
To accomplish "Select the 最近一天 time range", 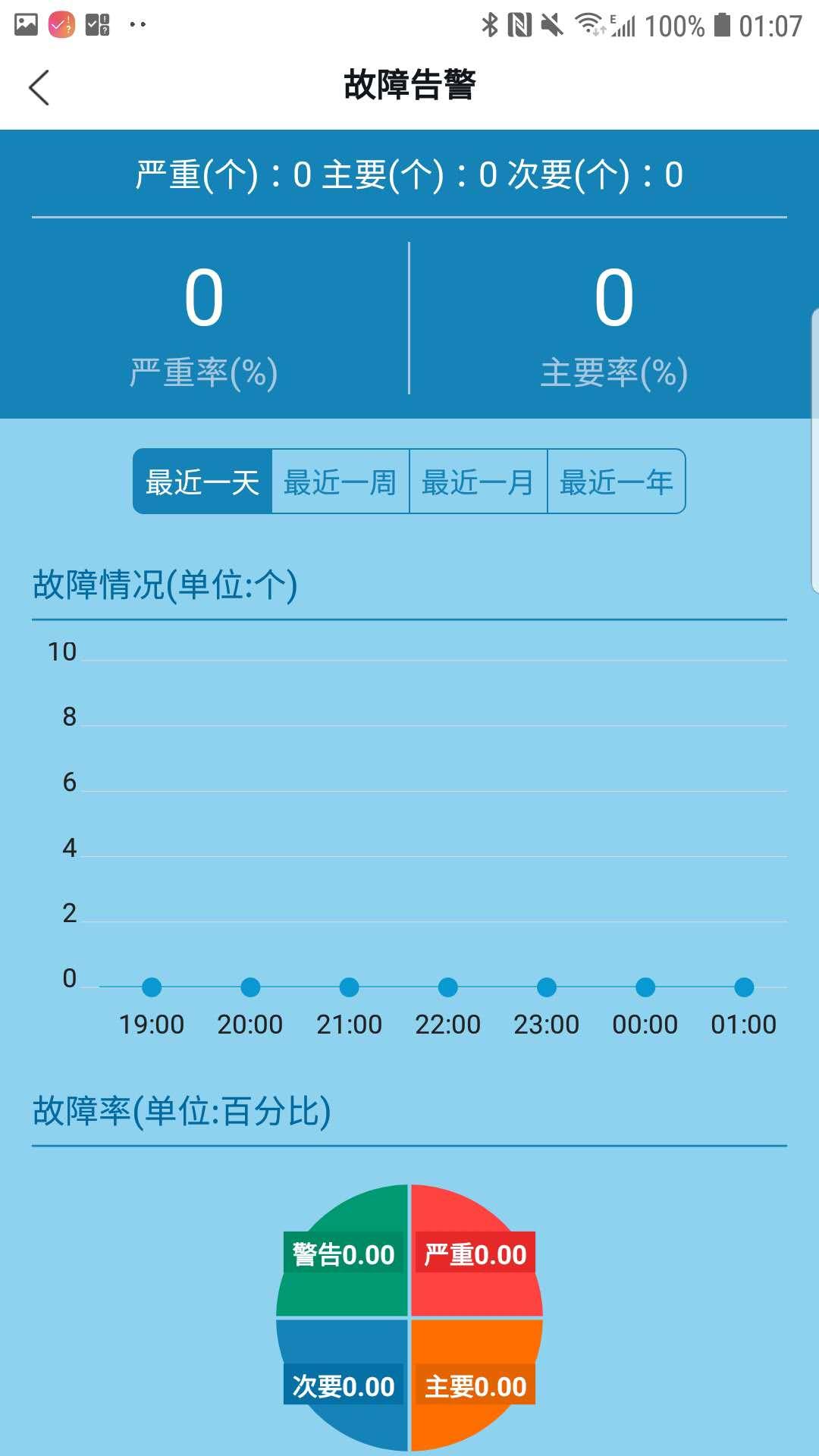I will pyautogui.click(x=202, y=482).
